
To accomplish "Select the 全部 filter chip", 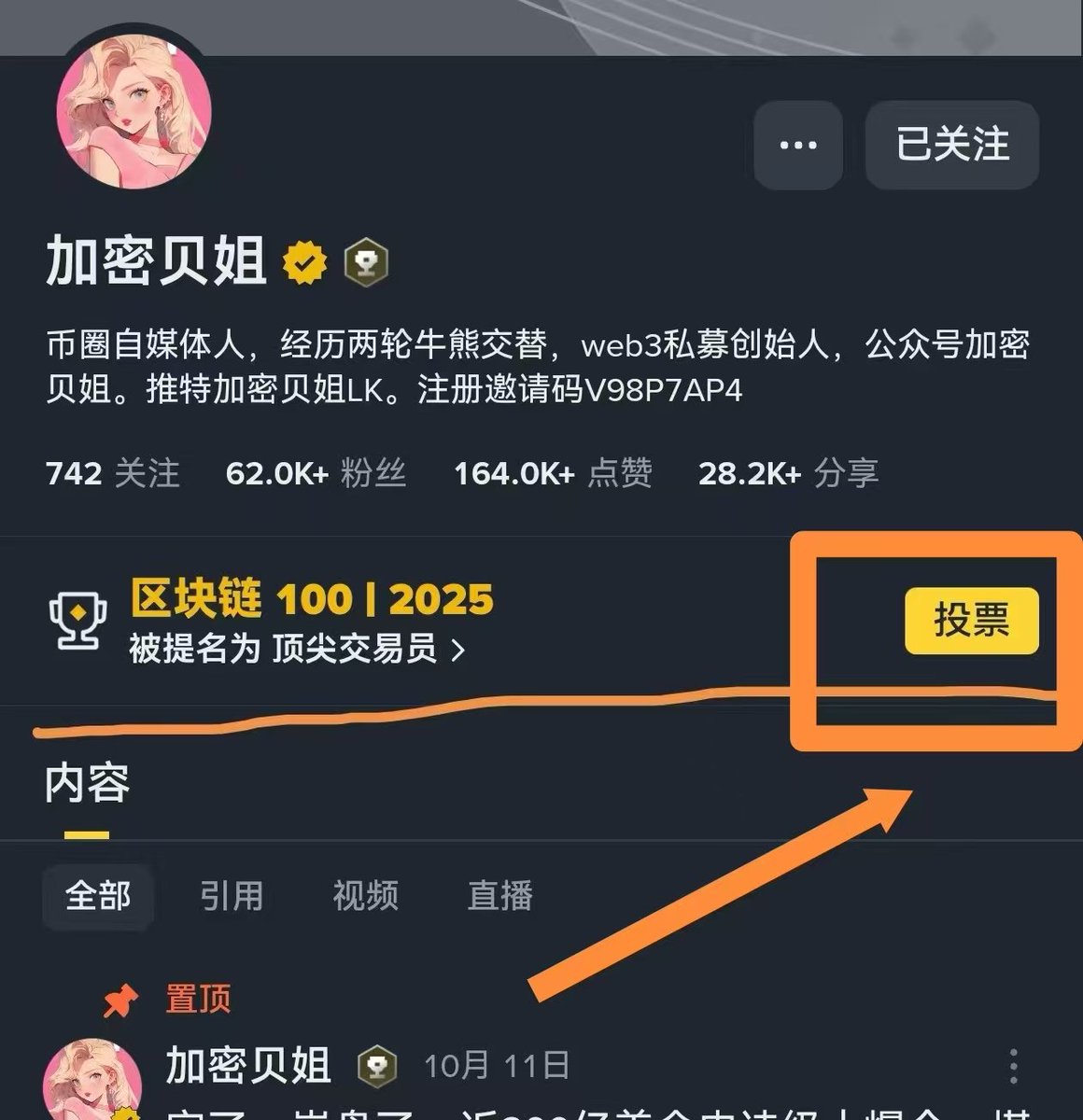I will (x=98, y=896).
